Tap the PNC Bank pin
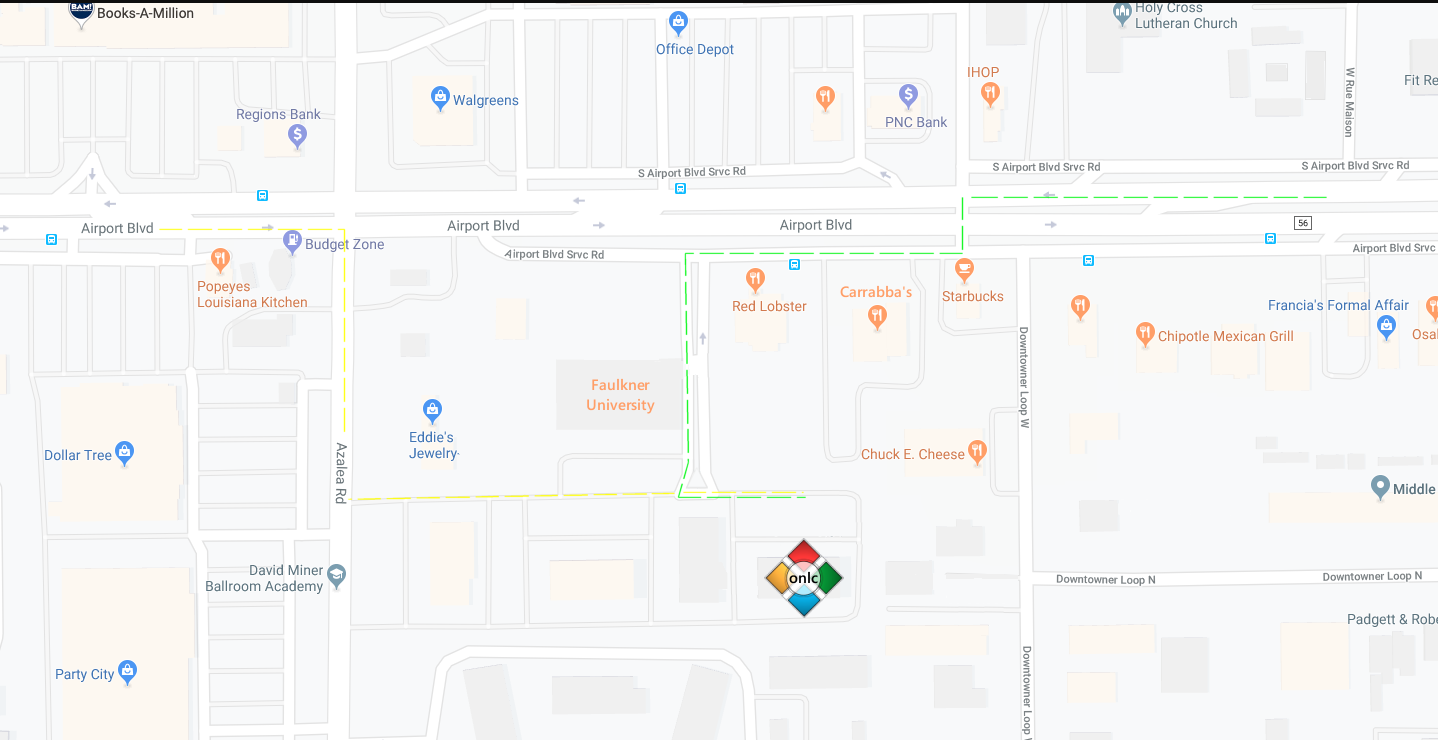Viewport: 1438px width, 740px height. [x=908, y=95]
